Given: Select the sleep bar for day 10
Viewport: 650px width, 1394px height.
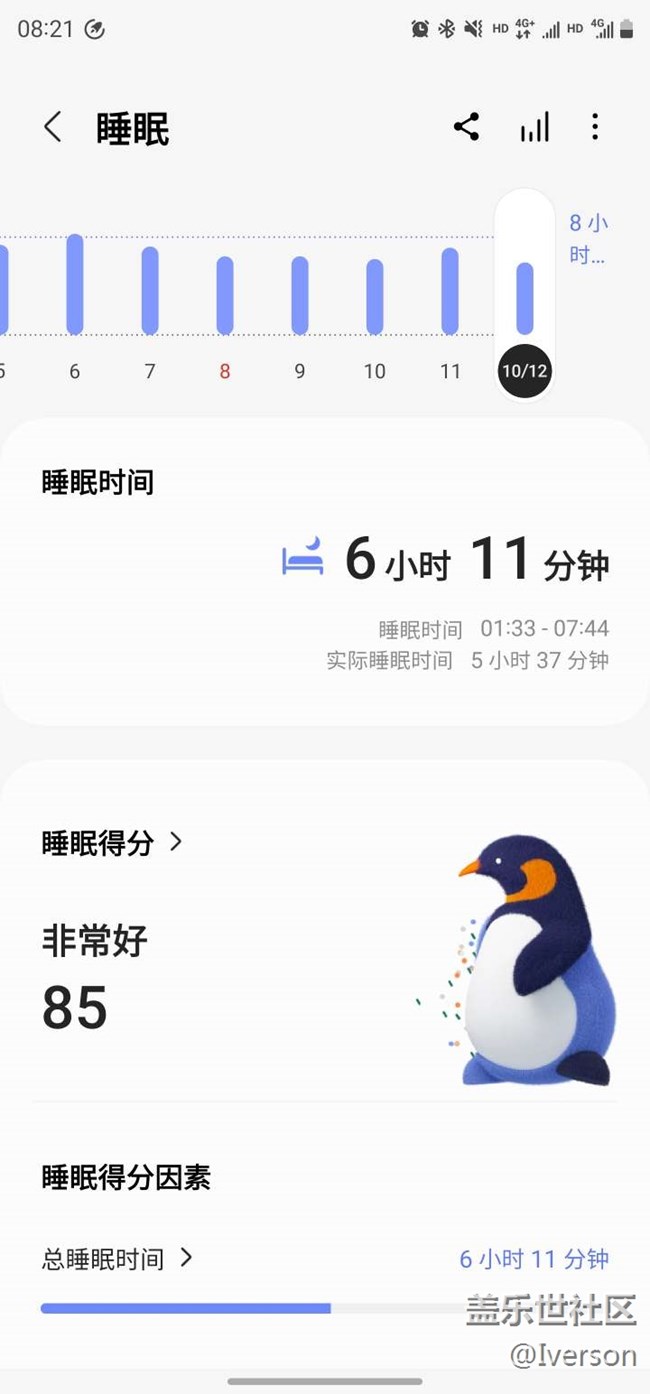Looking at the screenshot, I should click(x=375, y=296).
